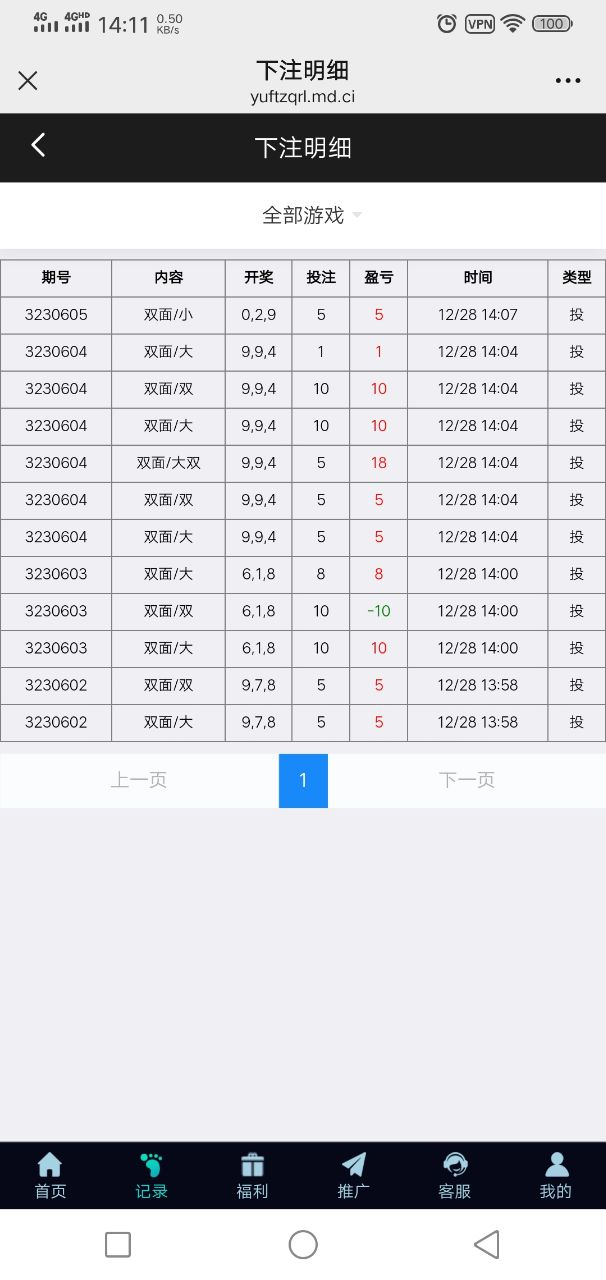606x1280 pixels.
Task: Switch to the 福利 benefits tab
Action: tap(252, 1175)
